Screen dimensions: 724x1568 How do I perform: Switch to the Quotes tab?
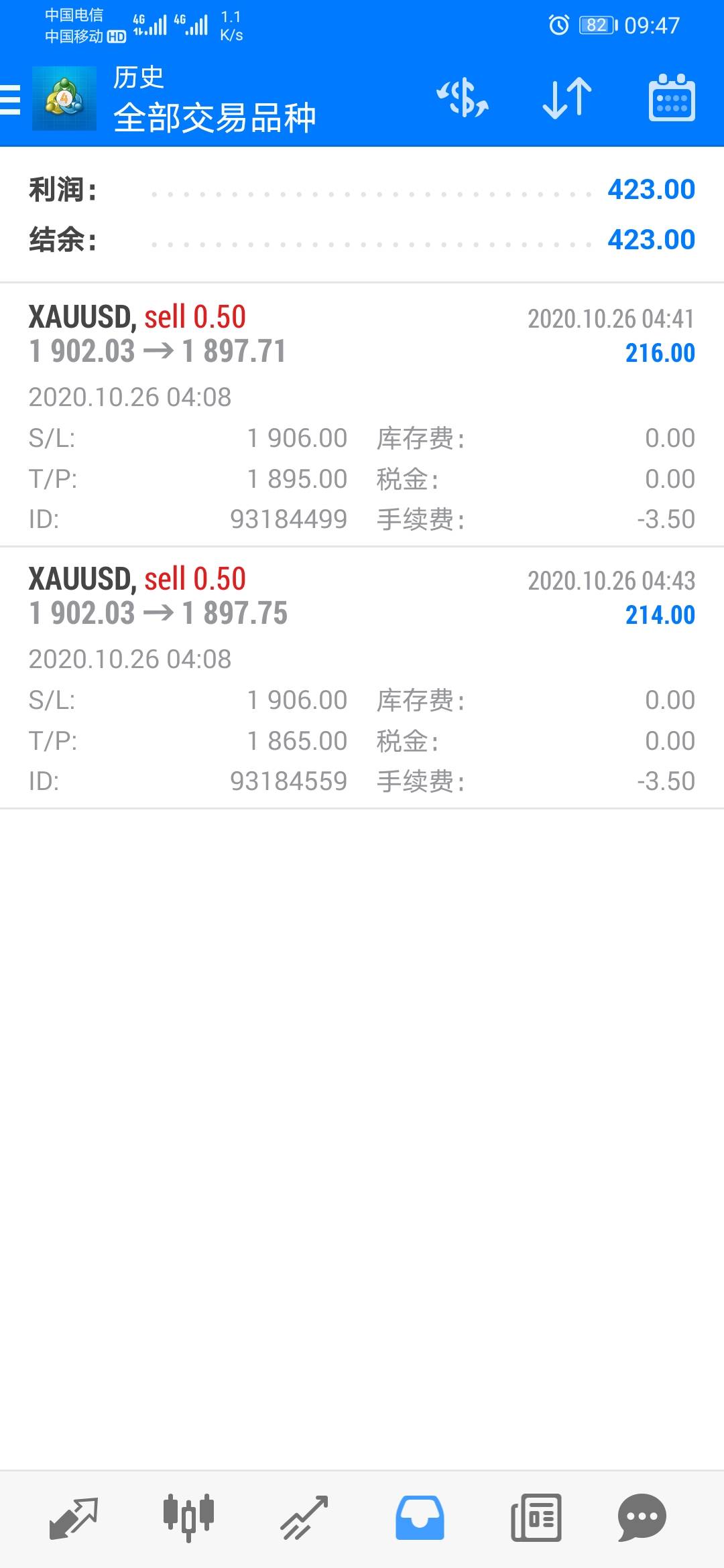pos(74,1518)
